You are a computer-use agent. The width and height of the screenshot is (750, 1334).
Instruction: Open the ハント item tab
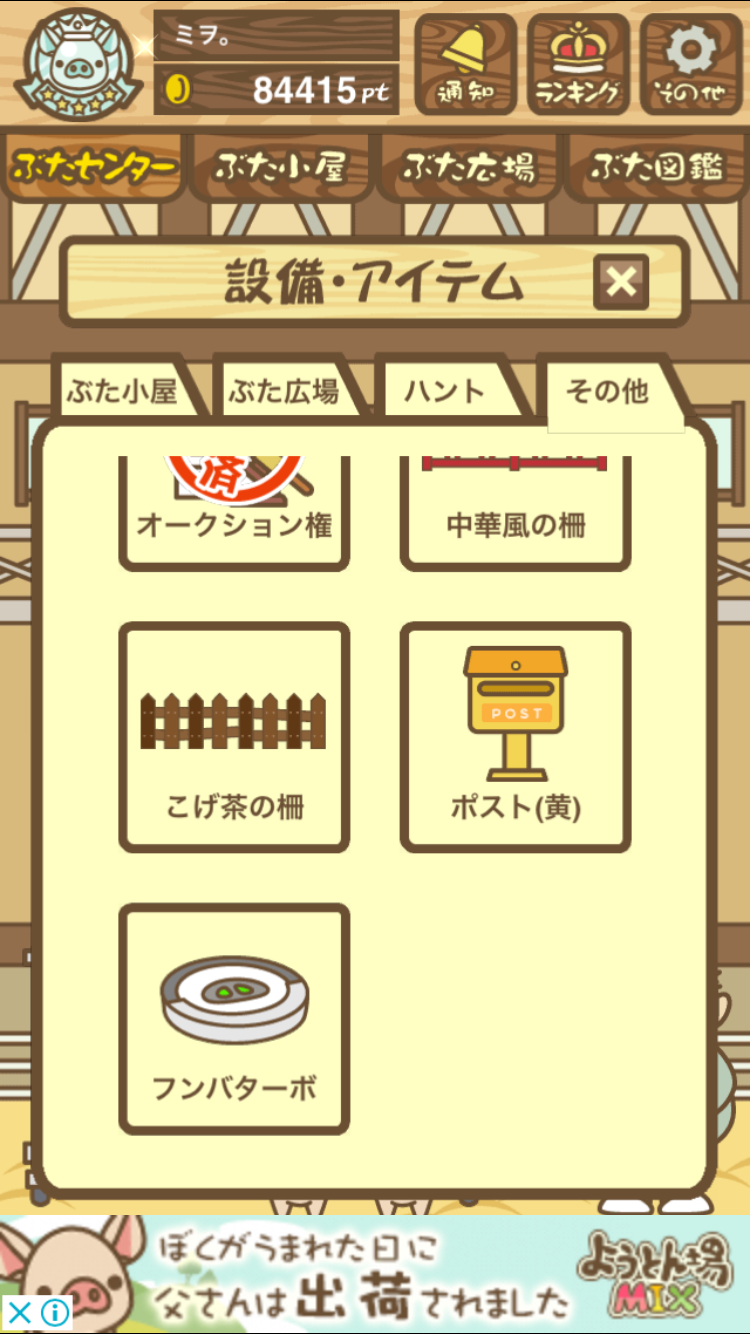pos(445,391)
